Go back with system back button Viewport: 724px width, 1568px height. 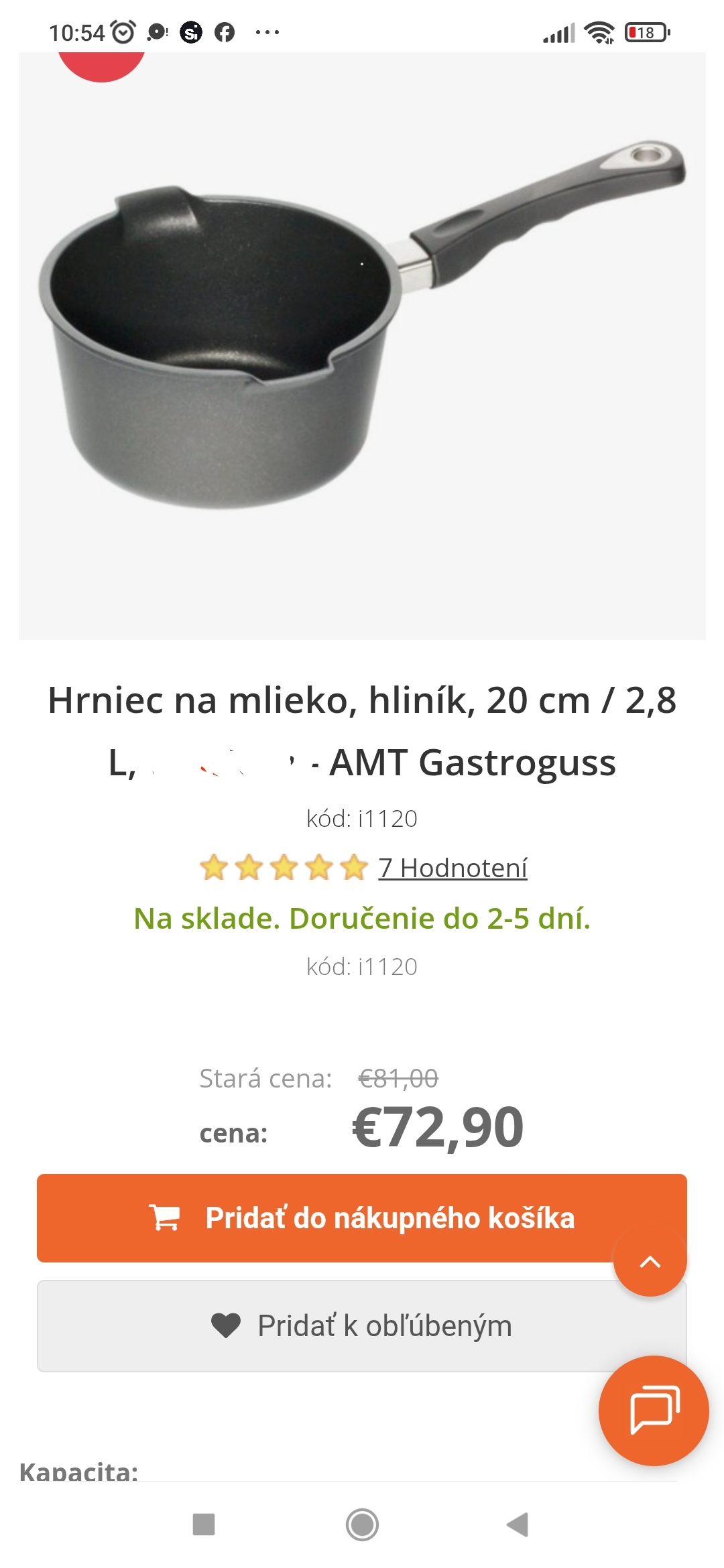[518, 1524]
